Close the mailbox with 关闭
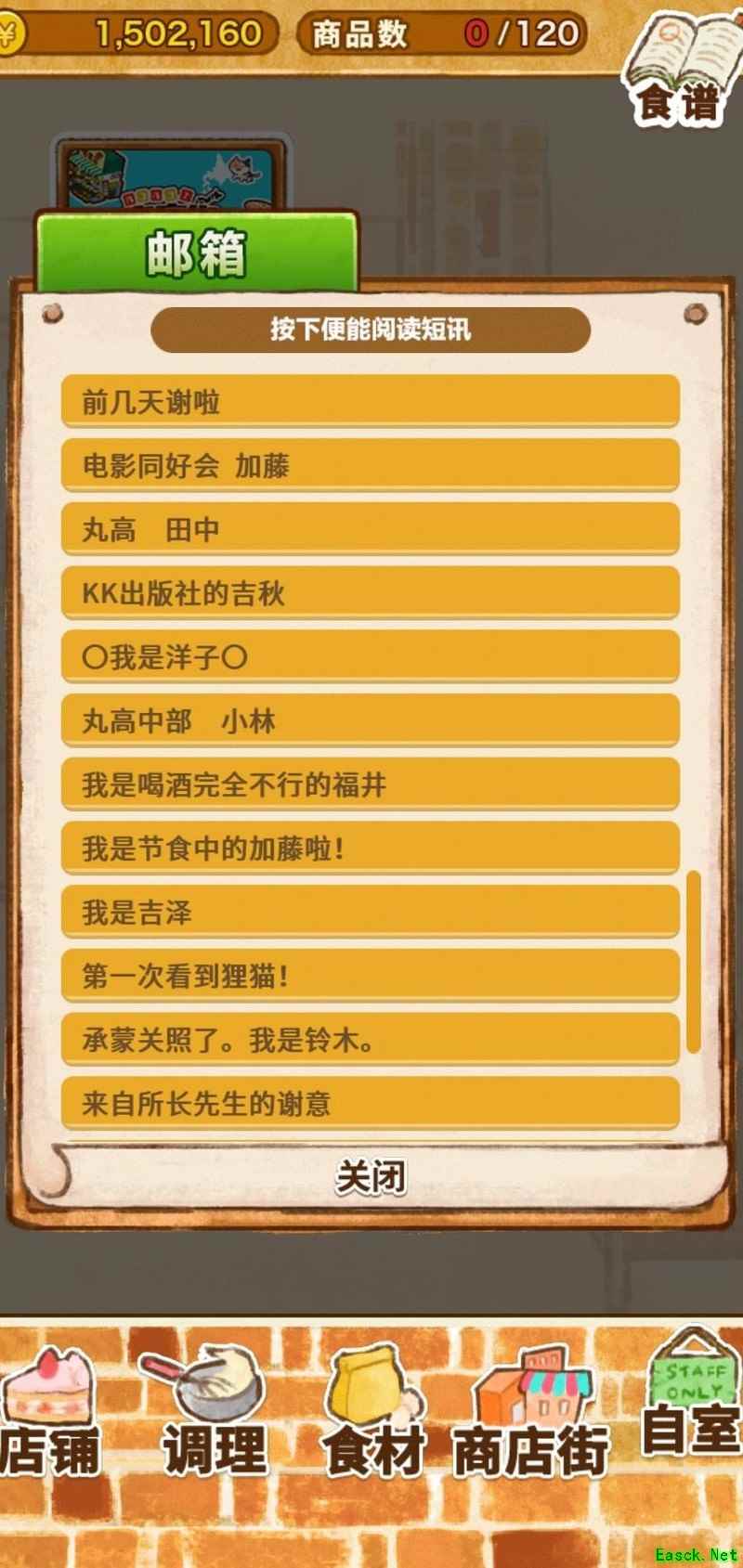 [x=371, y=1177]
